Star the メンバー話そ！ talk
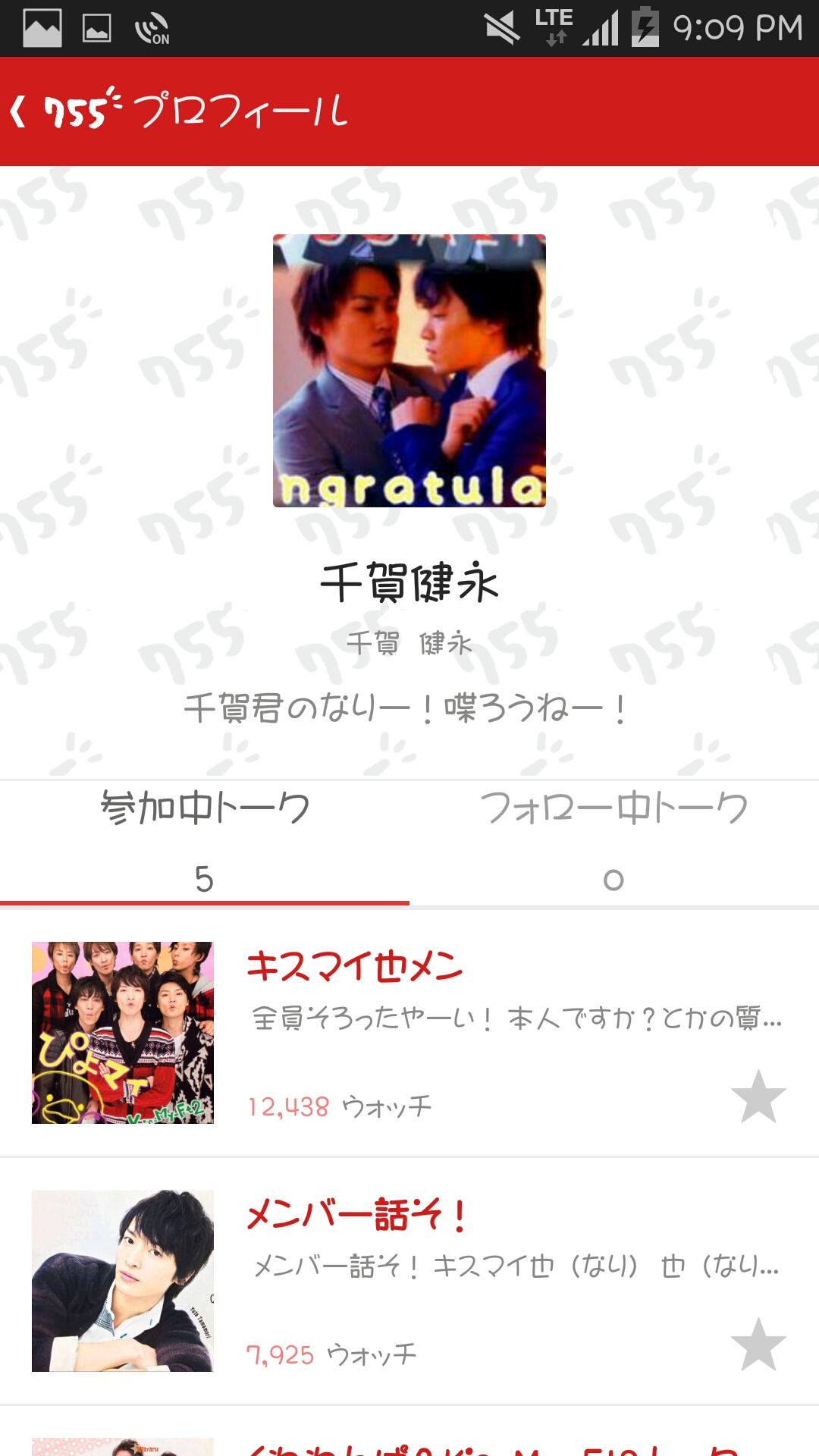 pyautogui.click(x=758, y=1345)
